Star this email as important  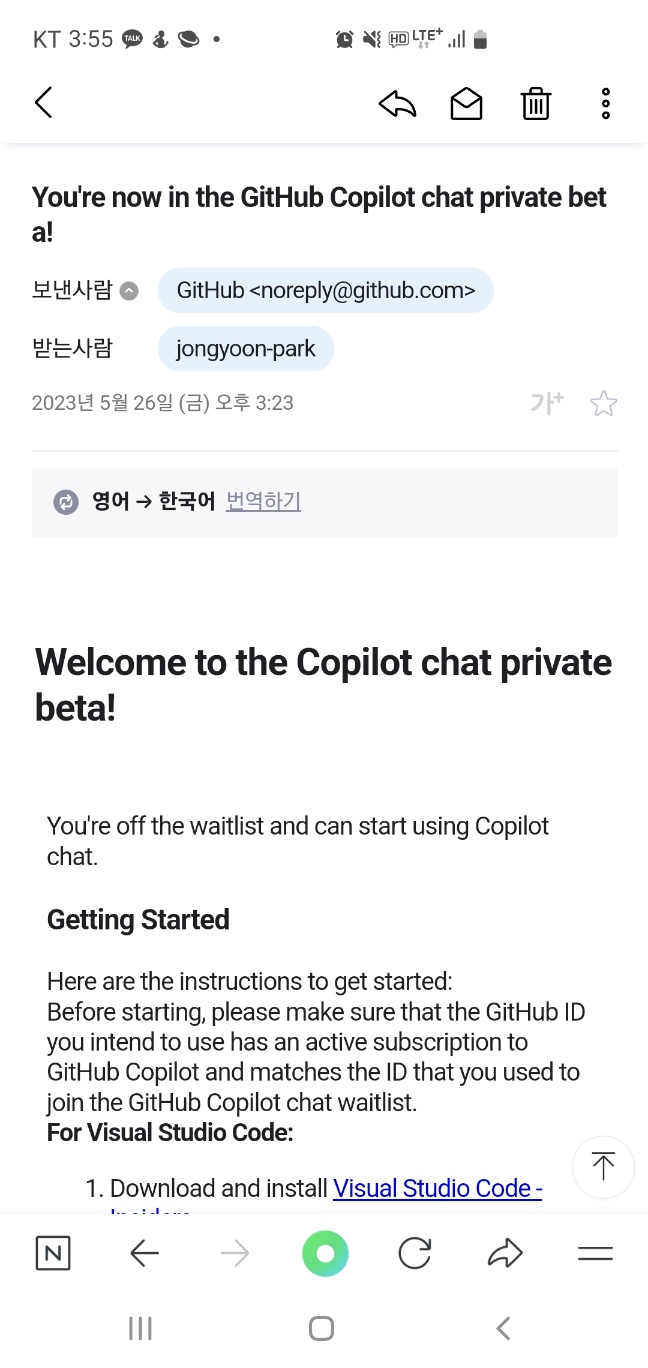tap(604, 404)
